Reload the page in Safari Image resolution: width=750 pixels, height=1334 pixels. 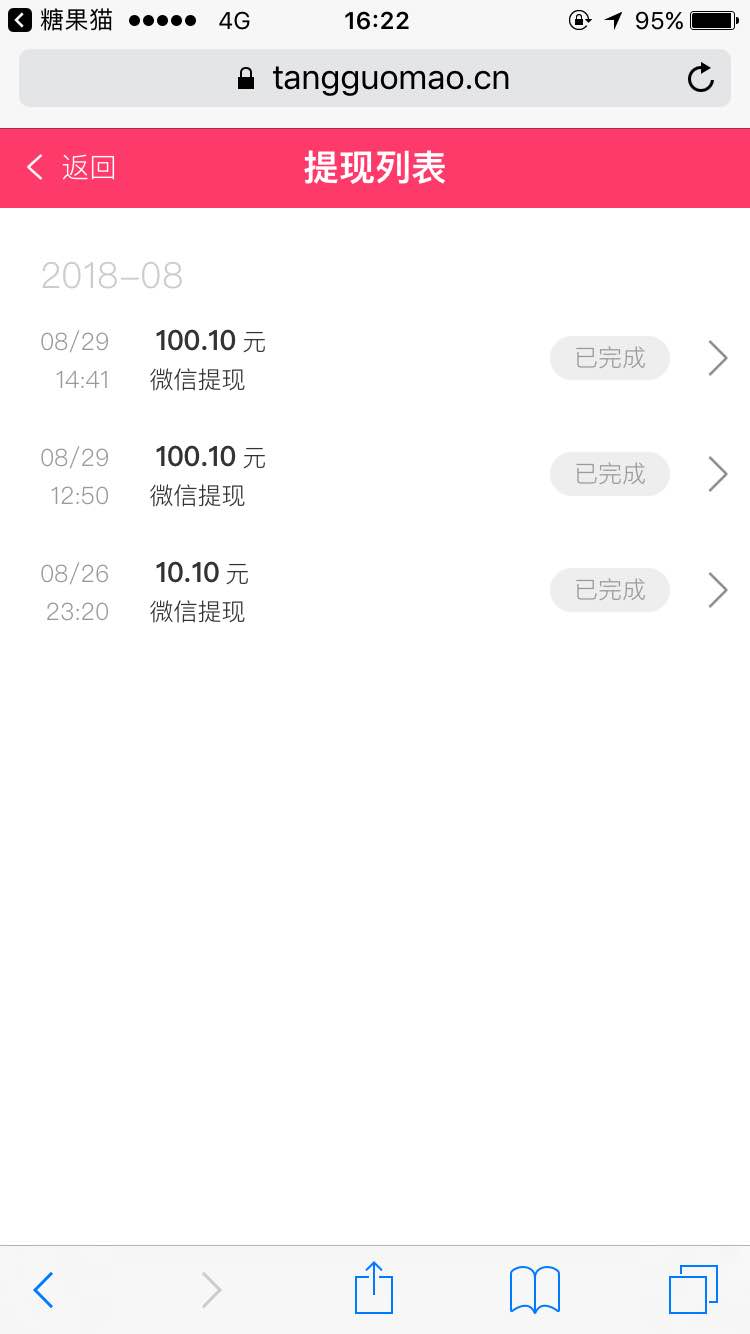(701, 78)
